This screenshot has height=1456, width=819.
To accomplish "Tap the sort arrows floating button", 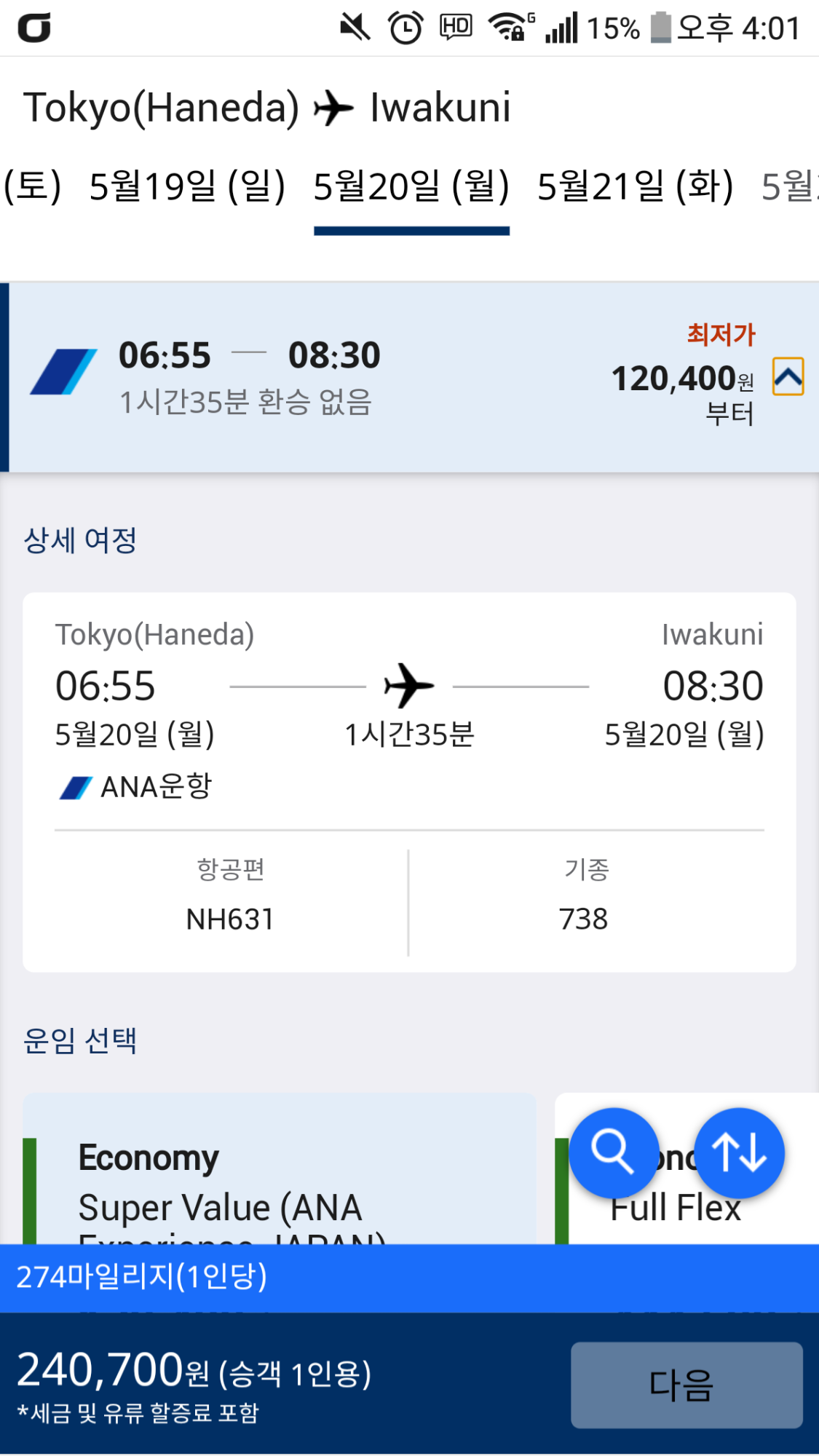I will pos(739,1152).
